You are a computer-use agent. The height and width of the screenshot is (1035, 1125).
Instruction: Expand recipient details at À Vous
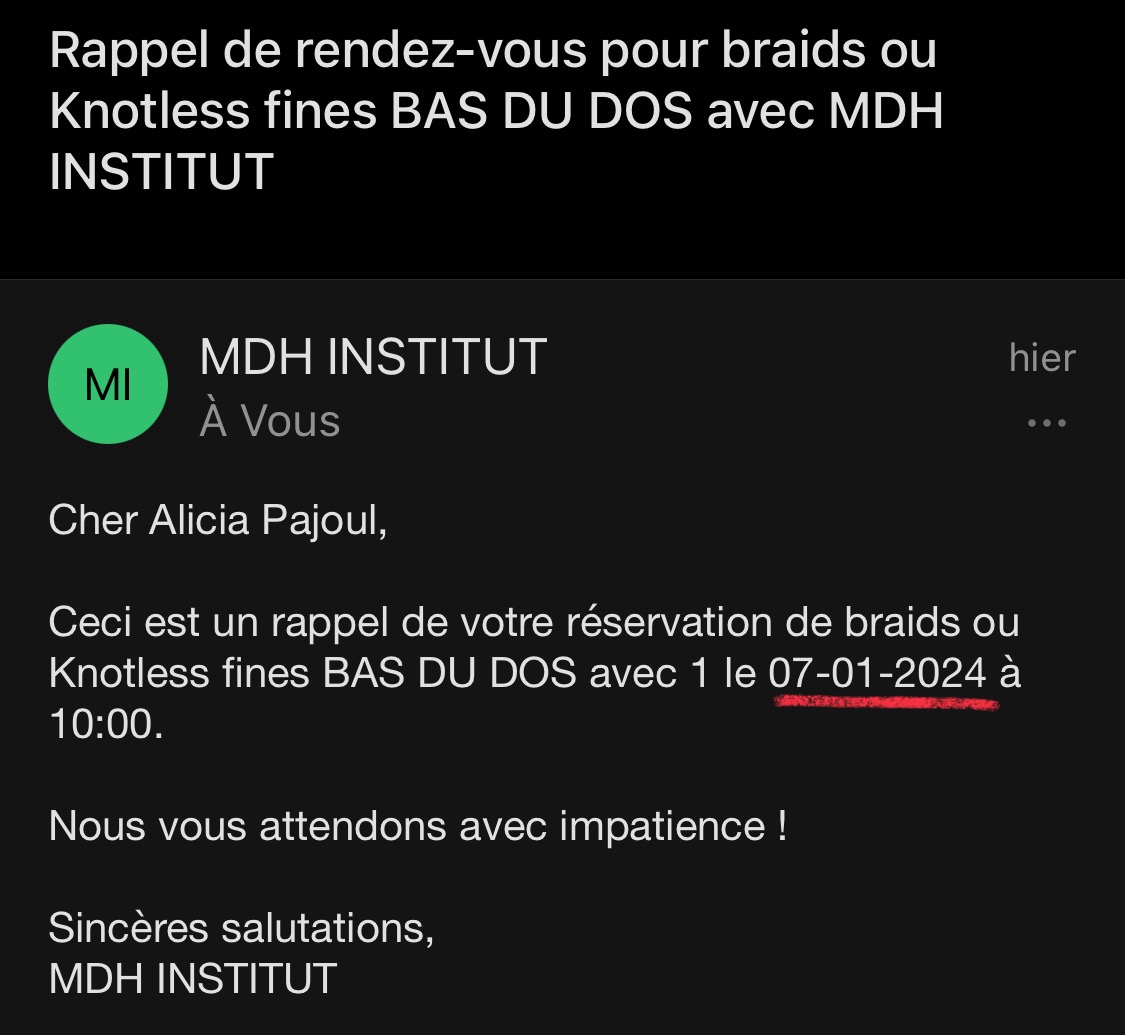270,420
